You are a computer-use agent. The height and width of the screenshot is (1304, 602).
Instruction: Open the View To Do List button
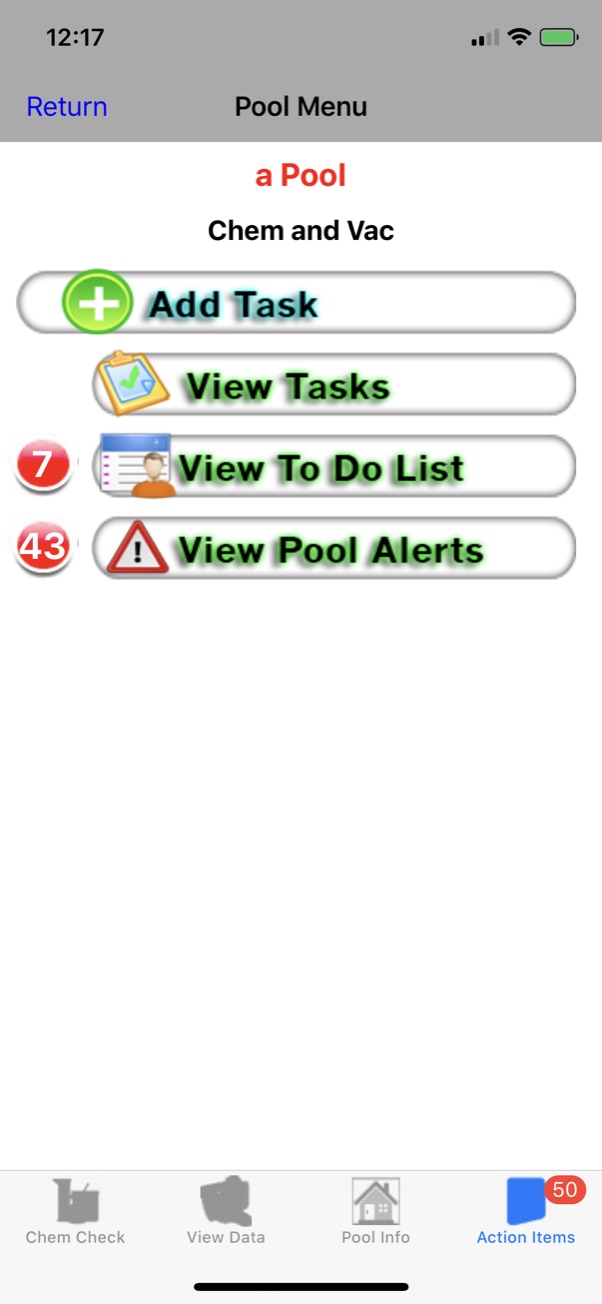(x=334, y=466)
